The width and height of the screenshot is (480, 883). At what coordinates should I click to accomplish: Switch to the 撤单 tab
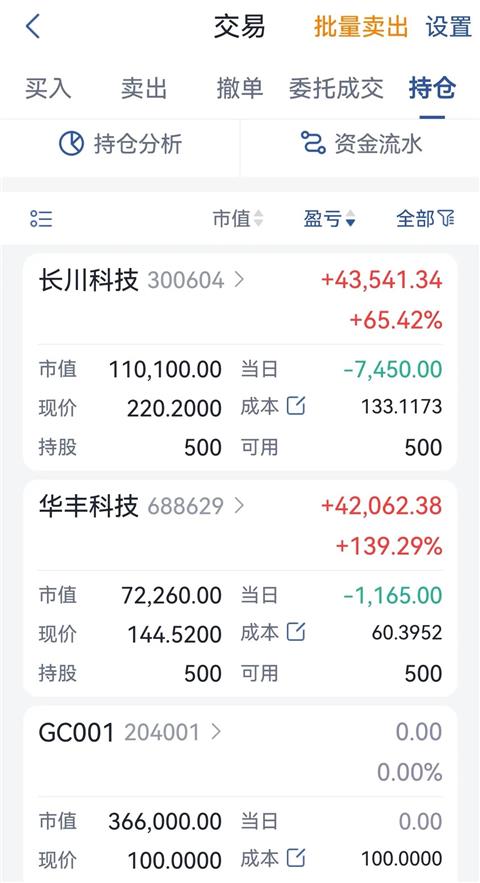(x=240, y=88)
